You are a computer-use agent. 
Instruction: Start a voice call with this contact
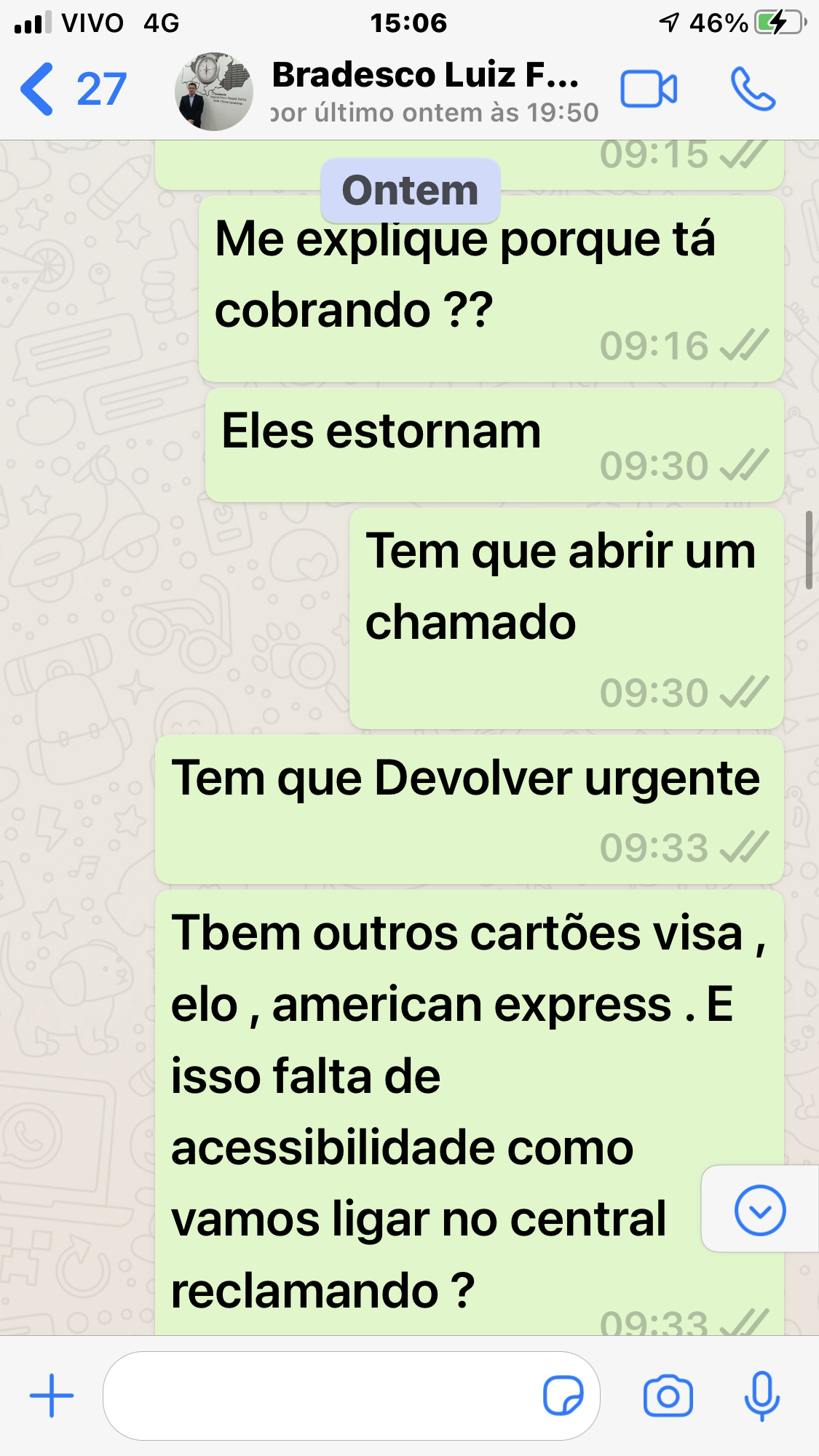tap(753, 89)
